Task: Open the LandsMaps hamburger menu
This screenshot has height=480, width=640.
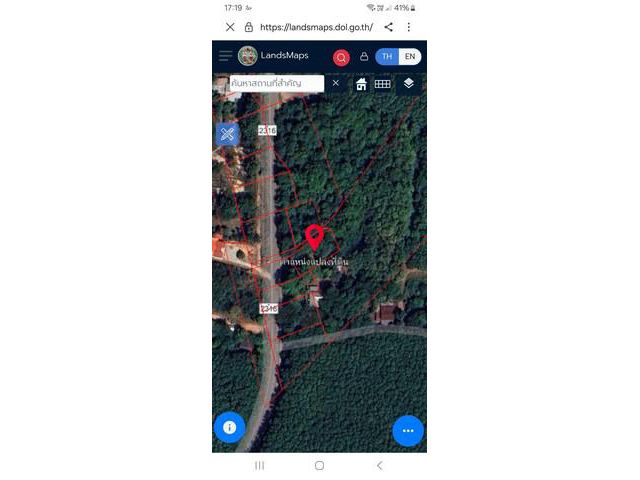Action: (x=225, y=56)
